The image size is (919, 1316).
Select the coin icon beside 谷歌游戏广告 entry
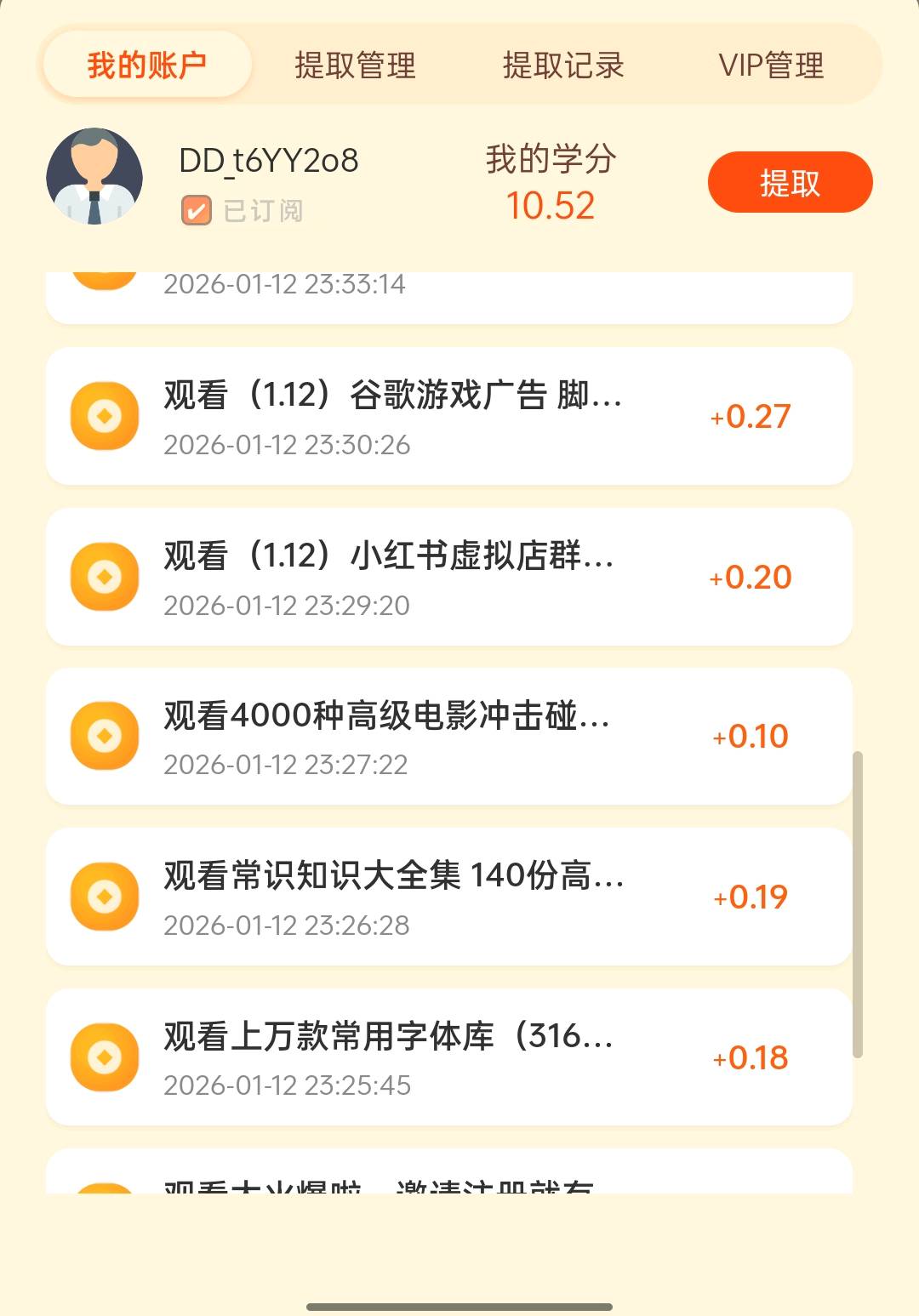tap(105, 414)
